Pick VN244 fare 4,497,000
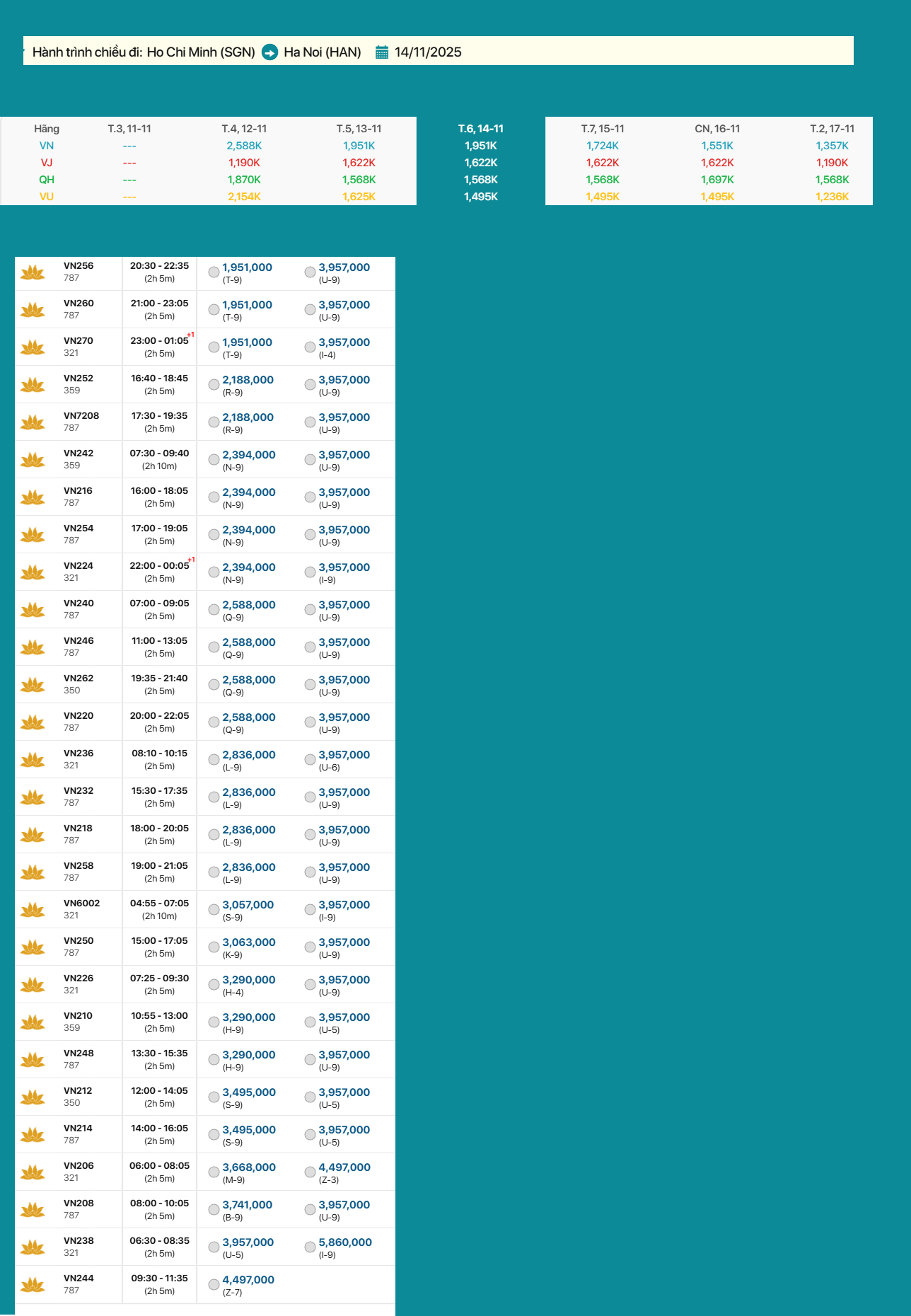 (x=214, y=1284)
